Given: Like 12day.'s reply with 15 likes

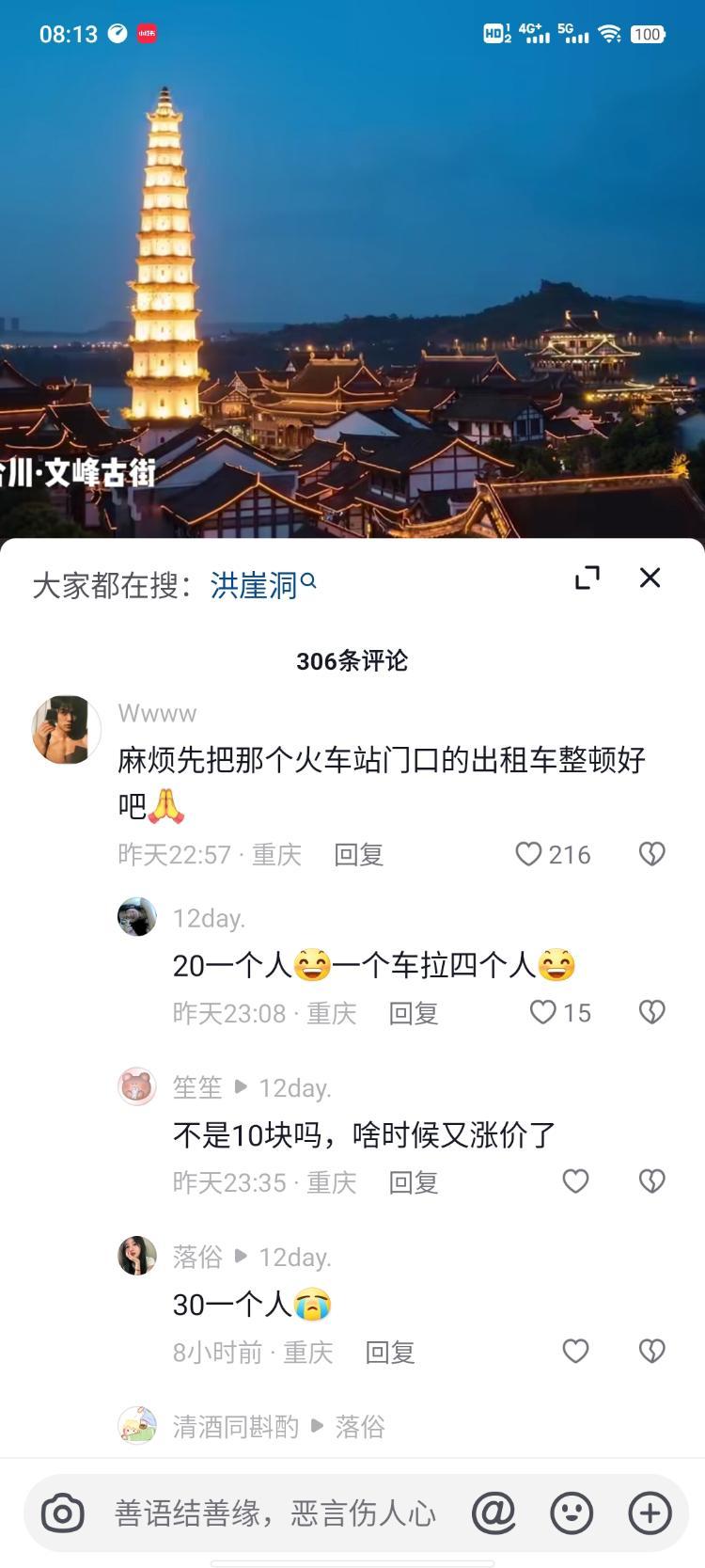Looking at the screenshot, I should pyautogui.click(x=543, y=1011).
